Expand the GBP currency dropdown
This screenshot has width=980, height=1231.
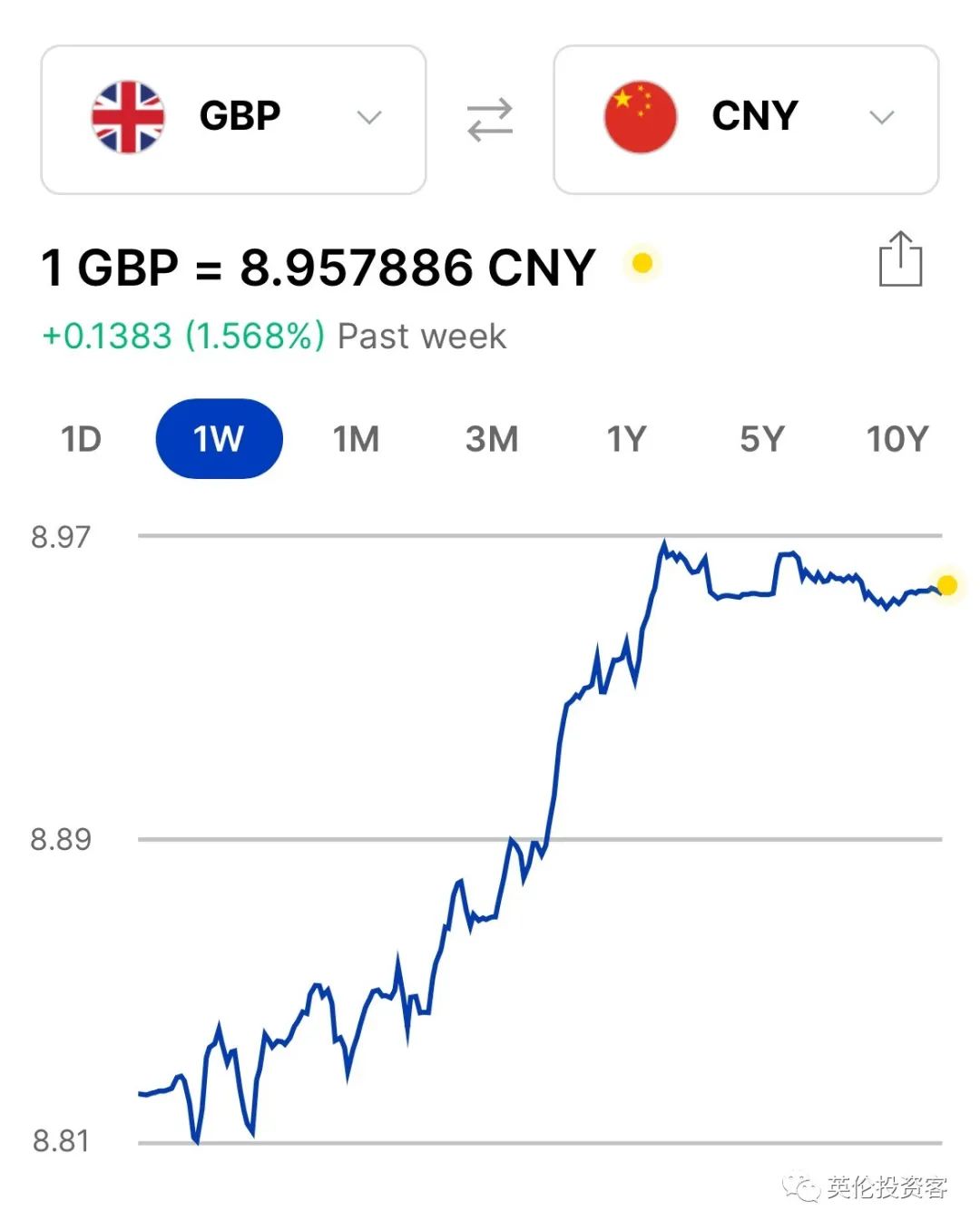pos(367,117)
